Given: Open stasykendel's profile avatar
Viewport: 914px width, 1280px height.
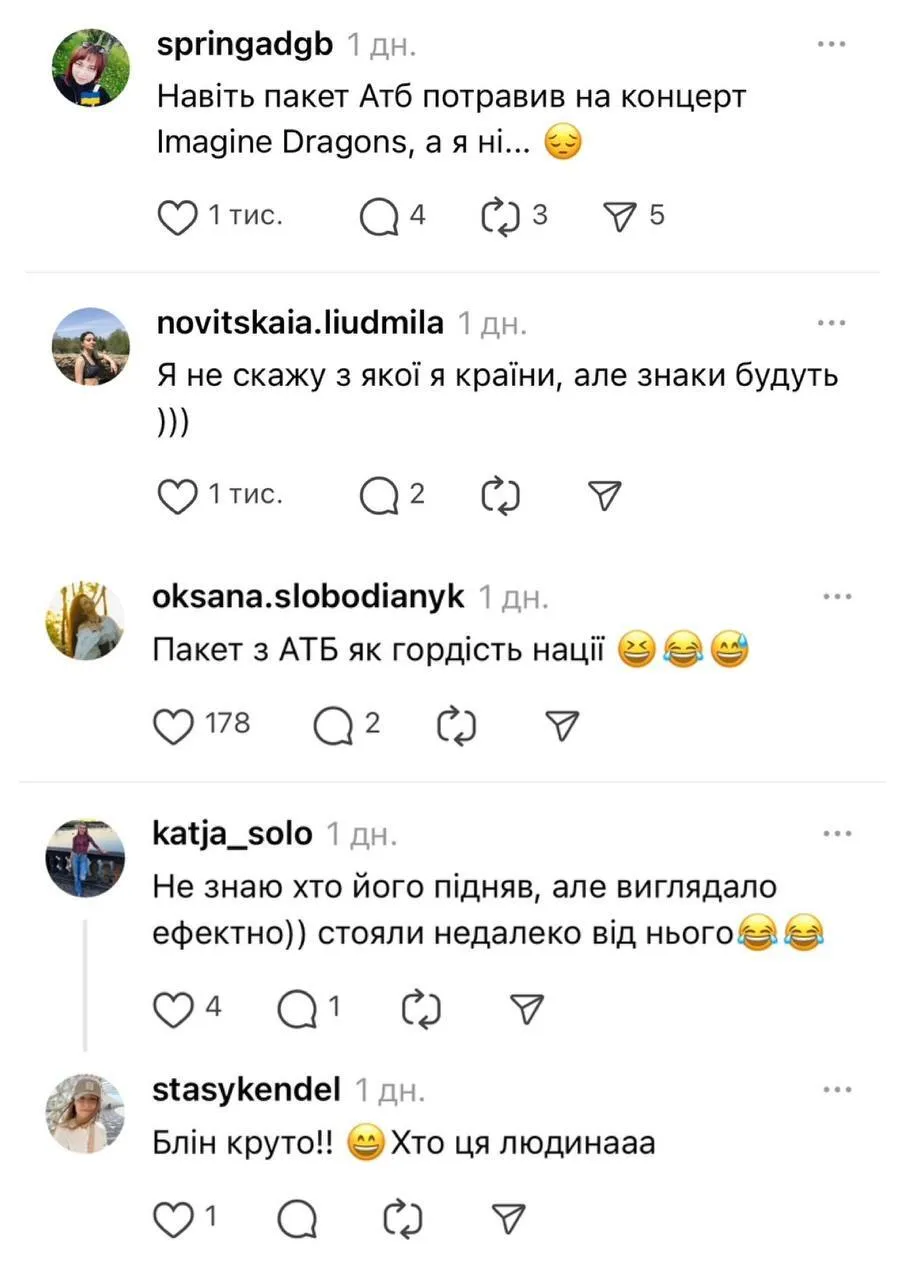Looking at the screenshot, I should pyautogui.click(x=86, y=1113).
